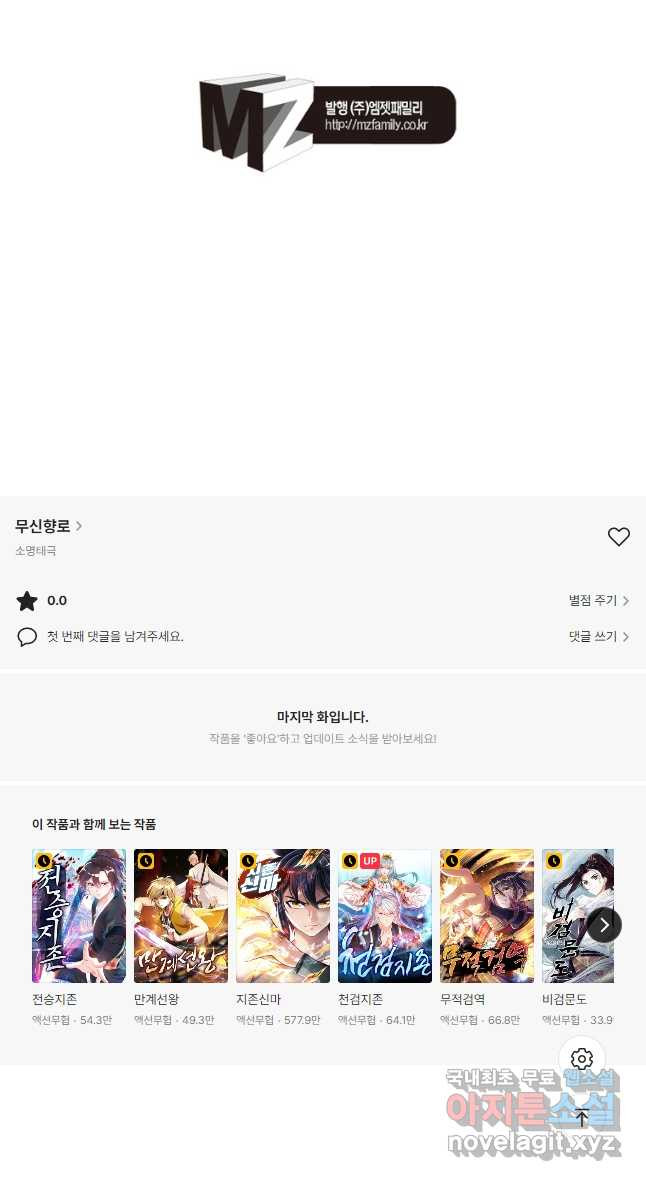The height and width of the screenshot is (1181, 646).
Task: Open 별점 주기 to rate
Action: (598, 601)
